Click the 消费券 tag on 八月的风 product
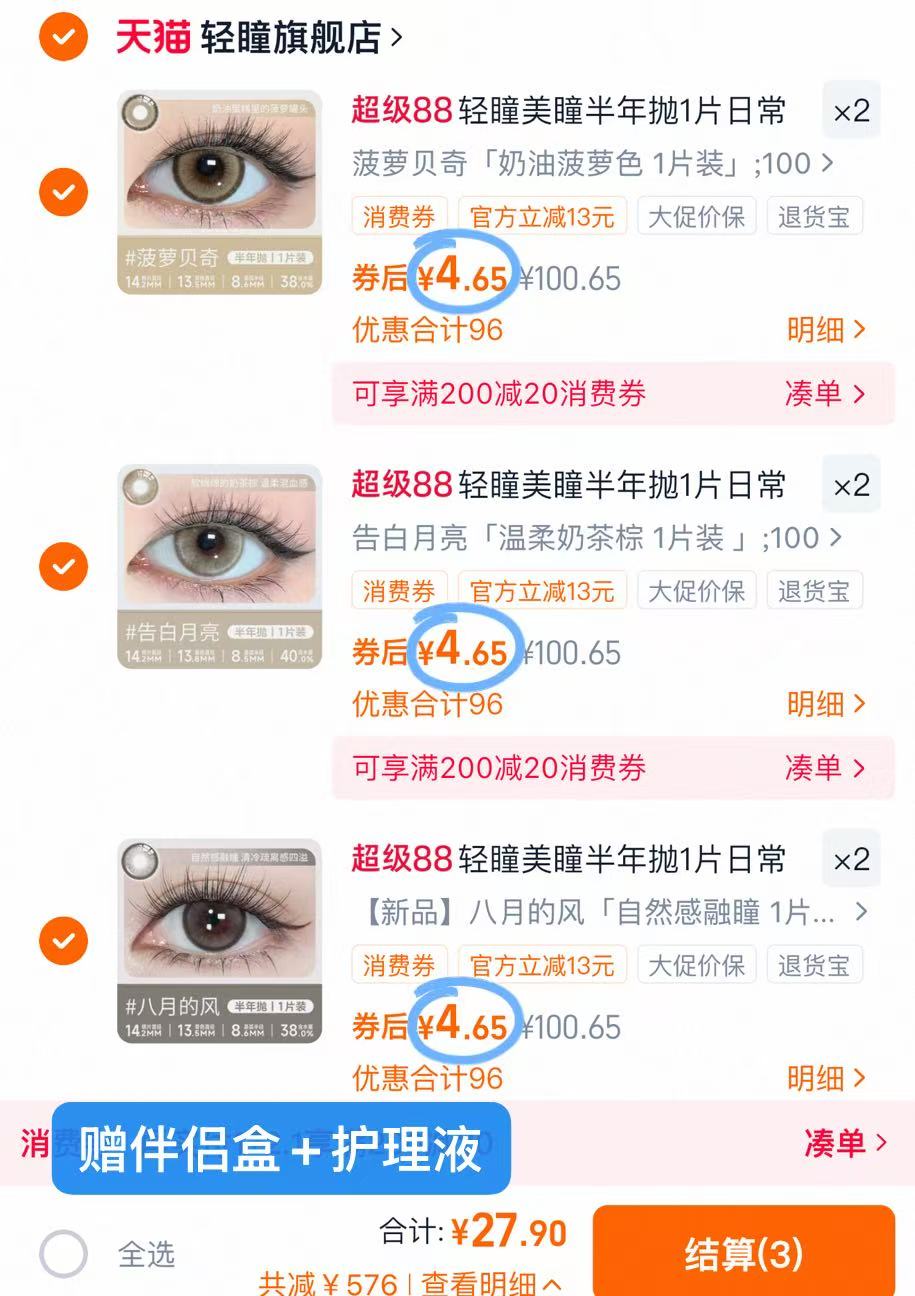915x1296 pixels. point(398,964)
